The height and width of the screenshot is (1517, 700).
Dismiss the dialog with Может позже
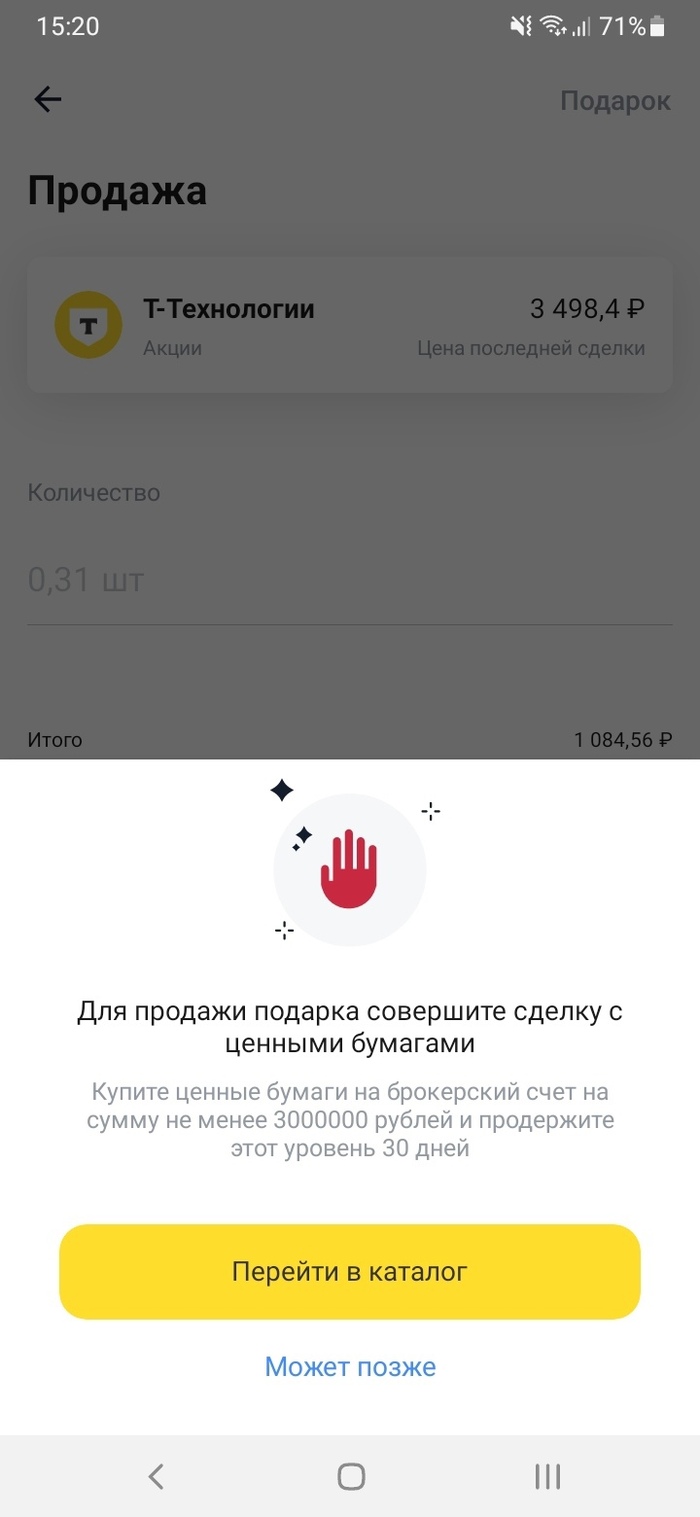click(350, 1366)
